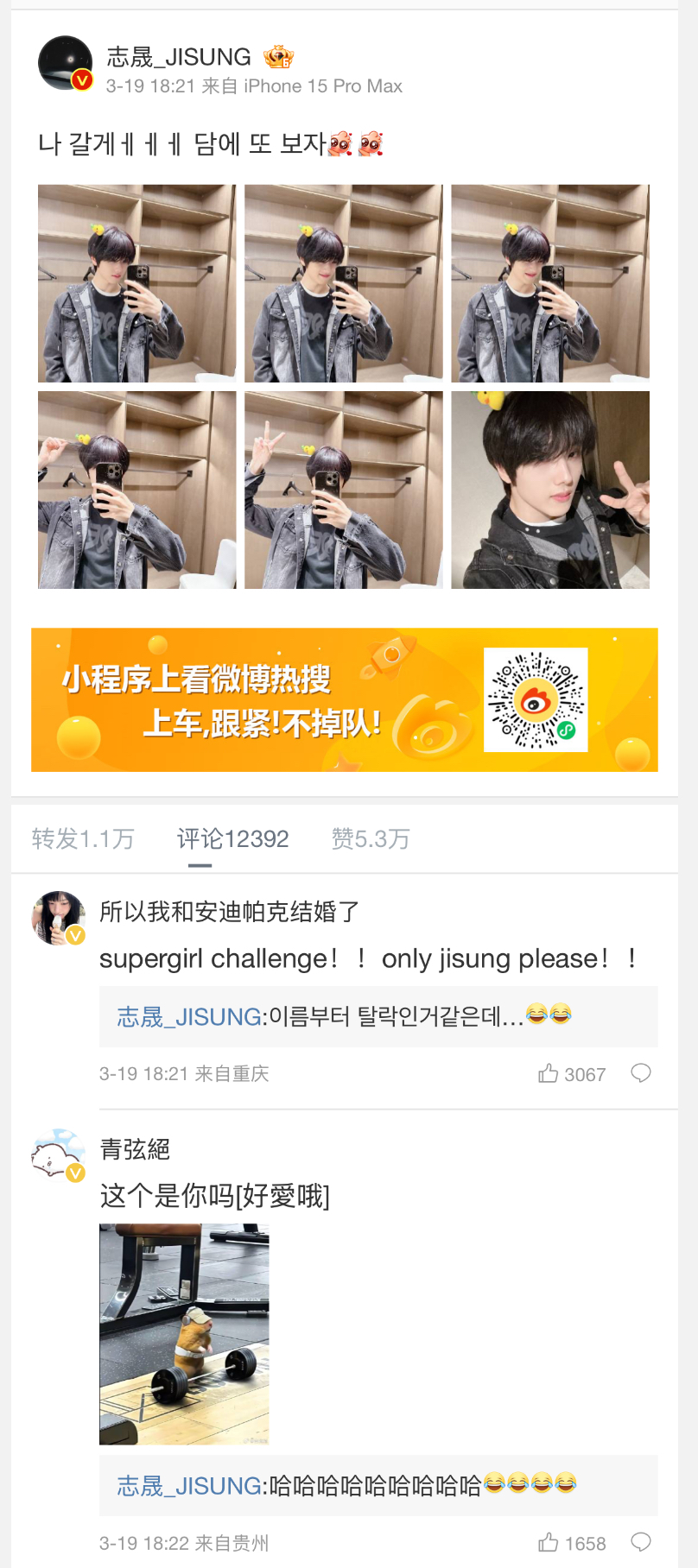This screenshot has height=1568, width=698.
Task: Open the hamster dumbbell image in 青弦絕's comment
Action: 184,1334
